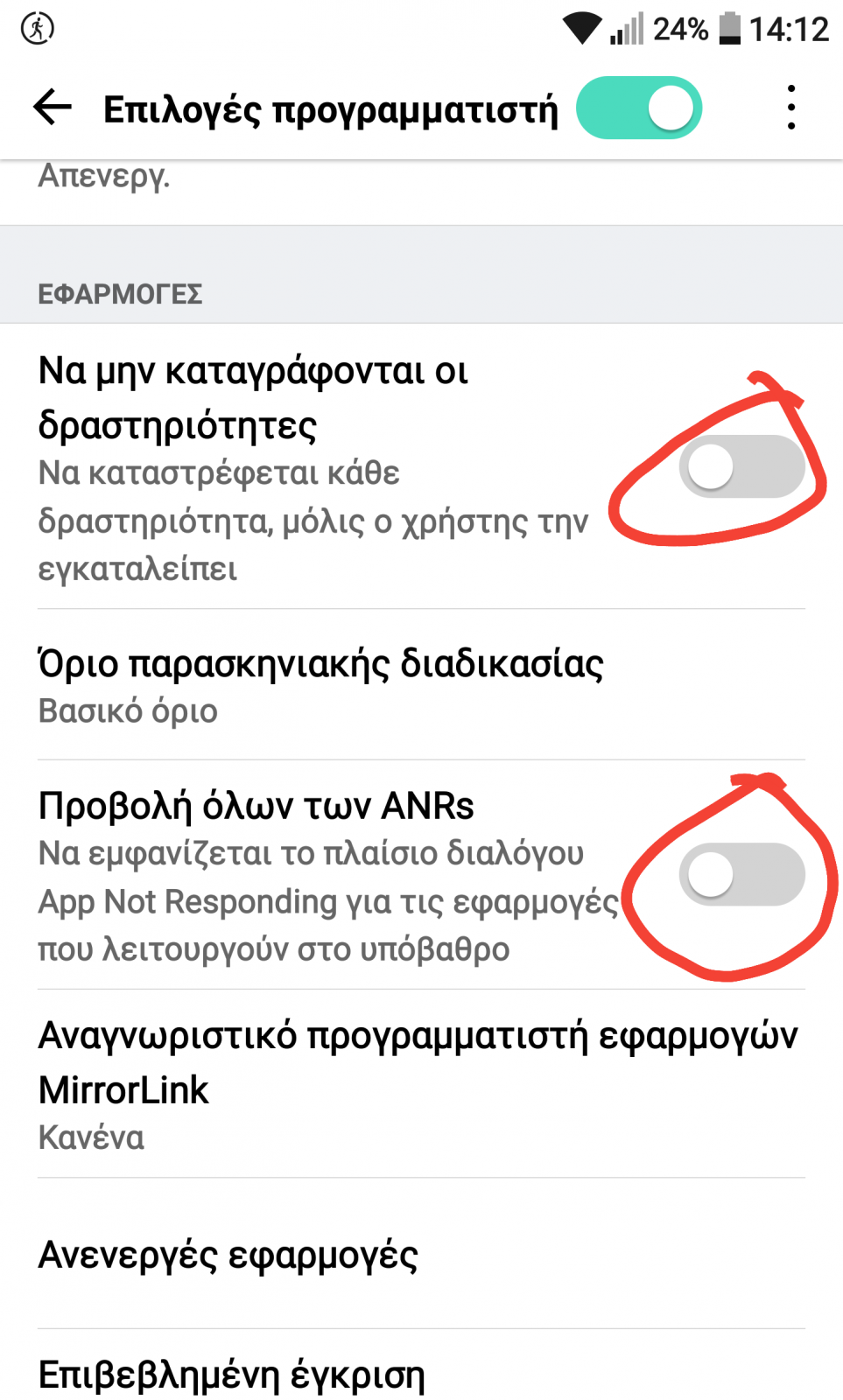Image resolution: width=843 pixels, height=1400 pixels.
Task: Go back using the arrow icon
Action: [x=52, y=108]
